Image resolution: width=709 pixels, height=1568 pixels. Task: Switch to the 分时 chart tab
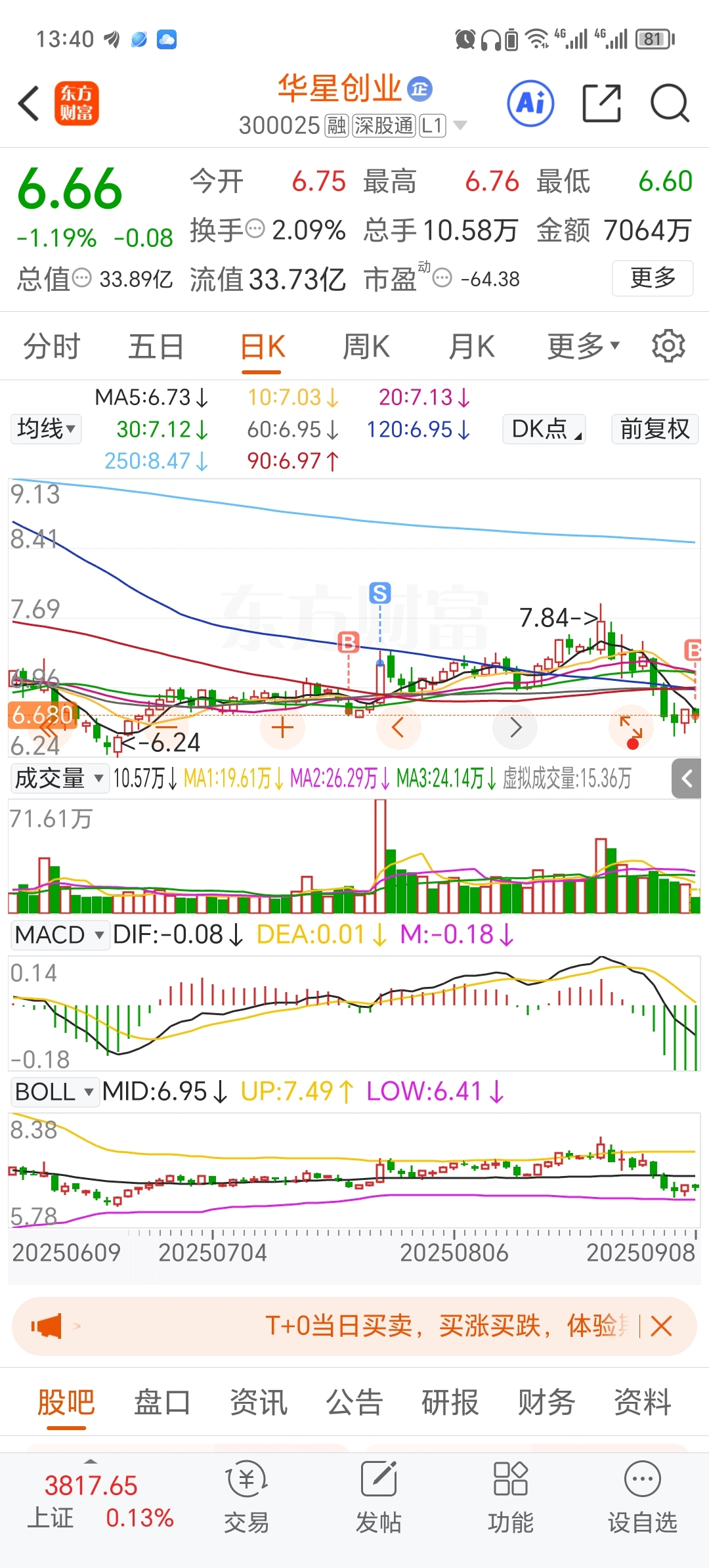pyautogui.click(x=51, y=346)
